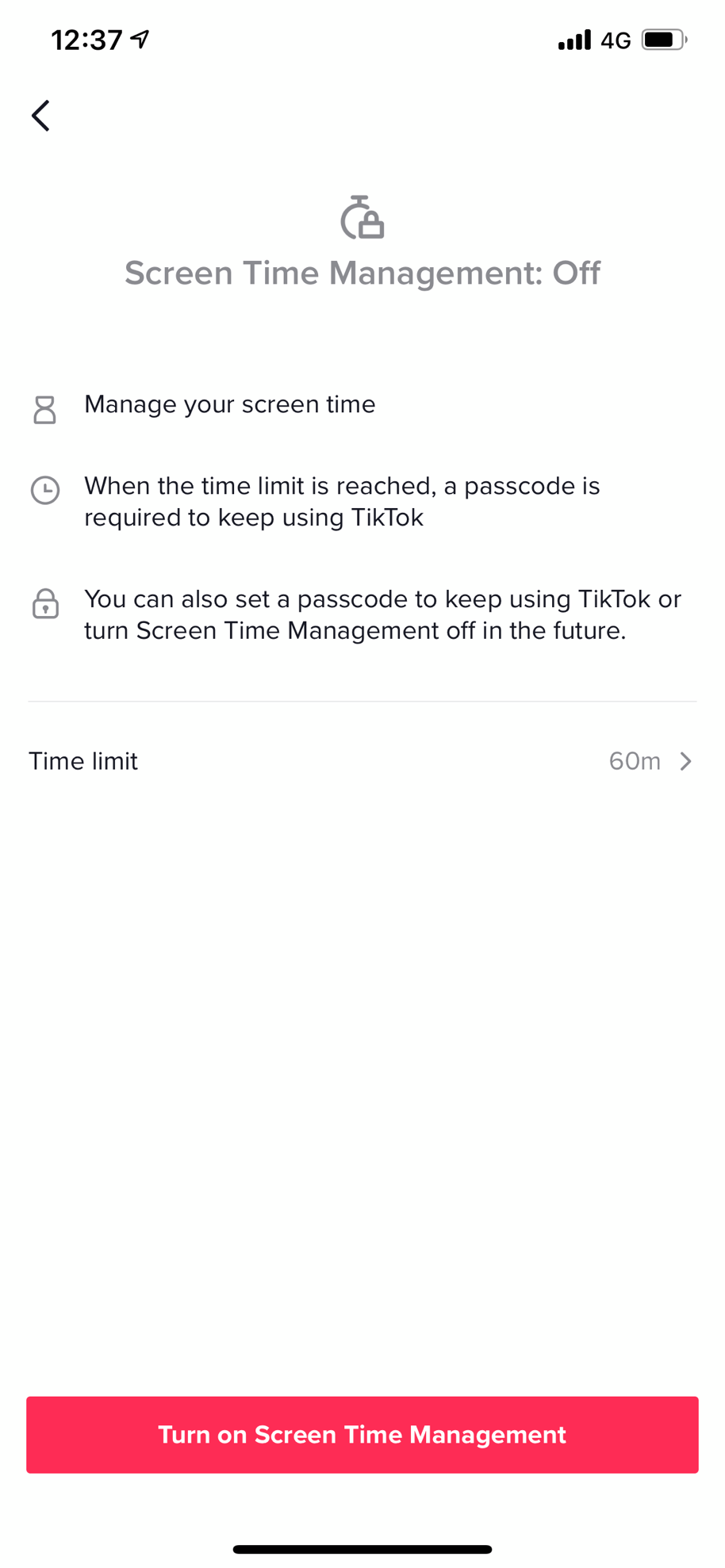The height and width of the screenshot is (1568, 725).
Task: Select the Screen Time Management: Off header
Action: (362, 273)
